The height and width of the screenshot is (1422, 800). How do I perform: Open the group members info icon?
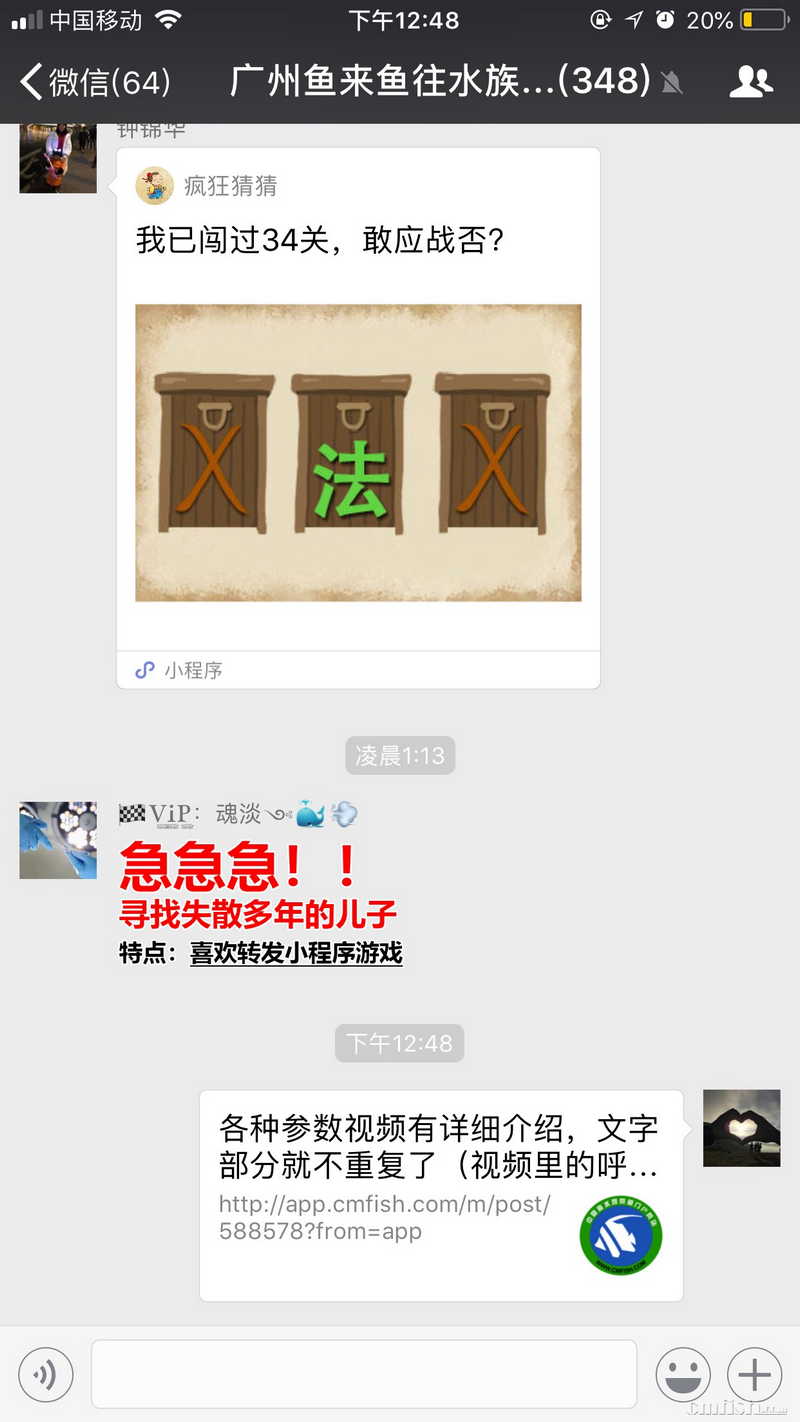[x=751, y=82]
